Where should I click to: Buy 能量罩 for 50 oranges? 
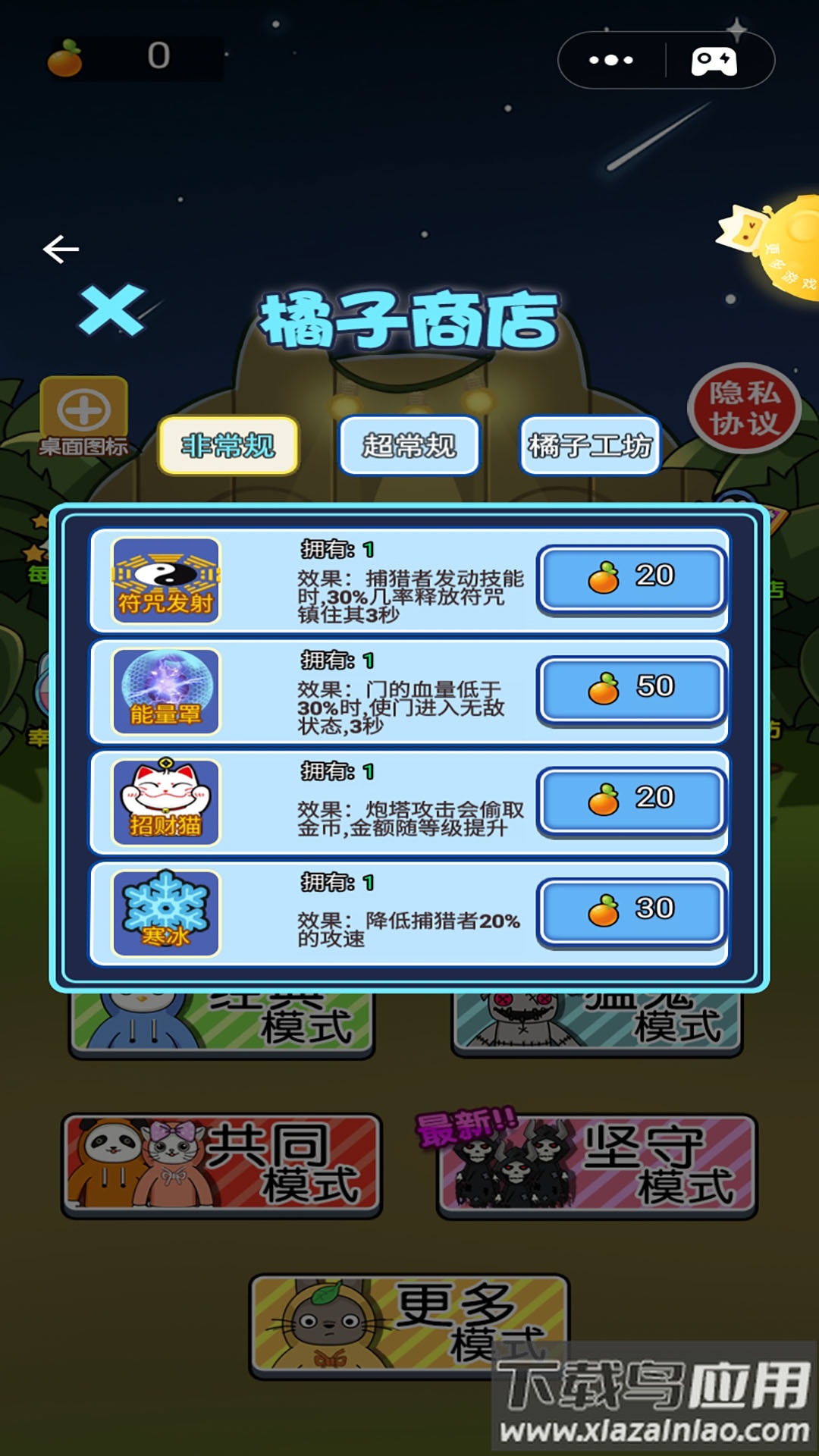tap(632, 688)
